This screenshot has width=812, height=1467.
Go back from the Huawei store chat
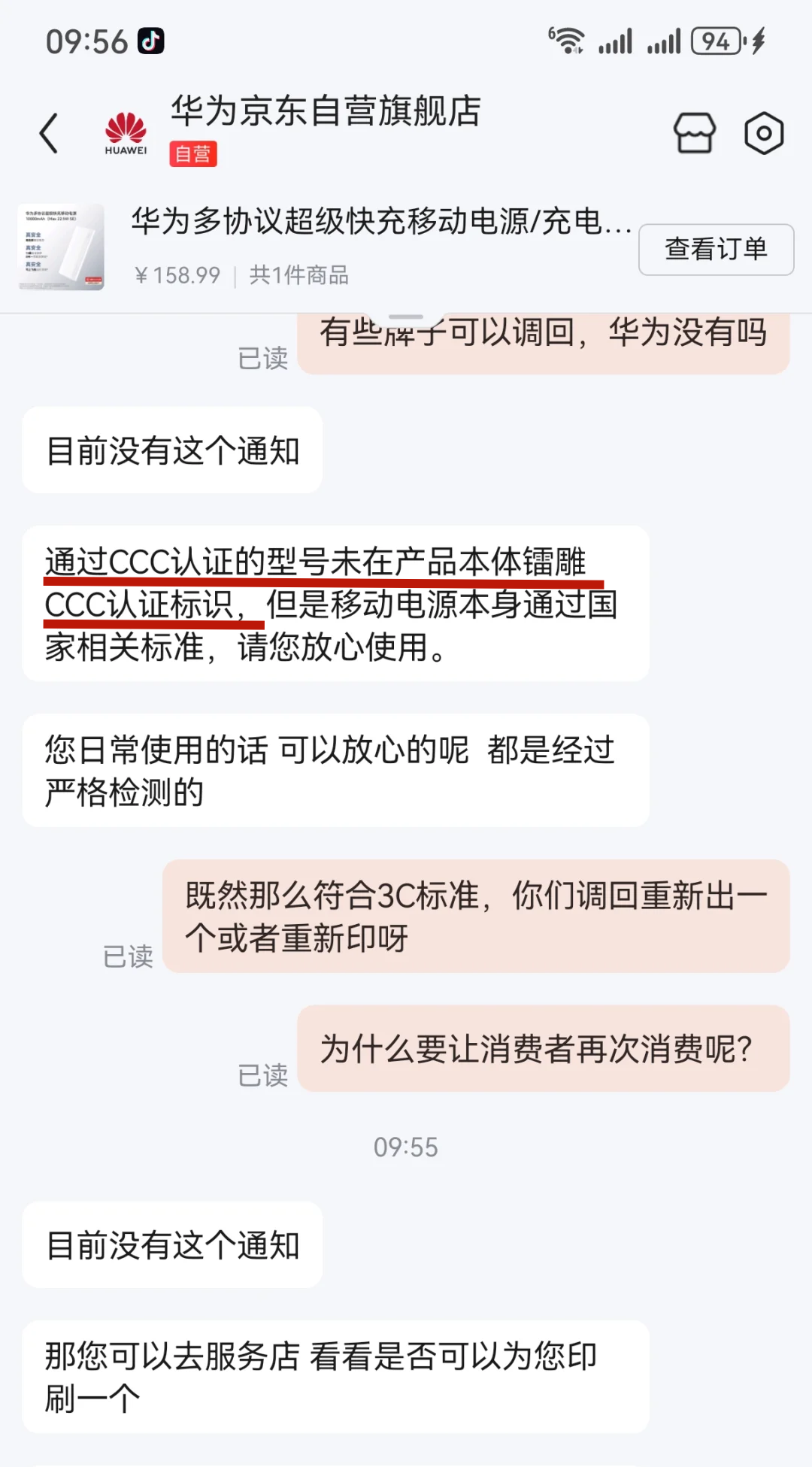coord(49,133)
